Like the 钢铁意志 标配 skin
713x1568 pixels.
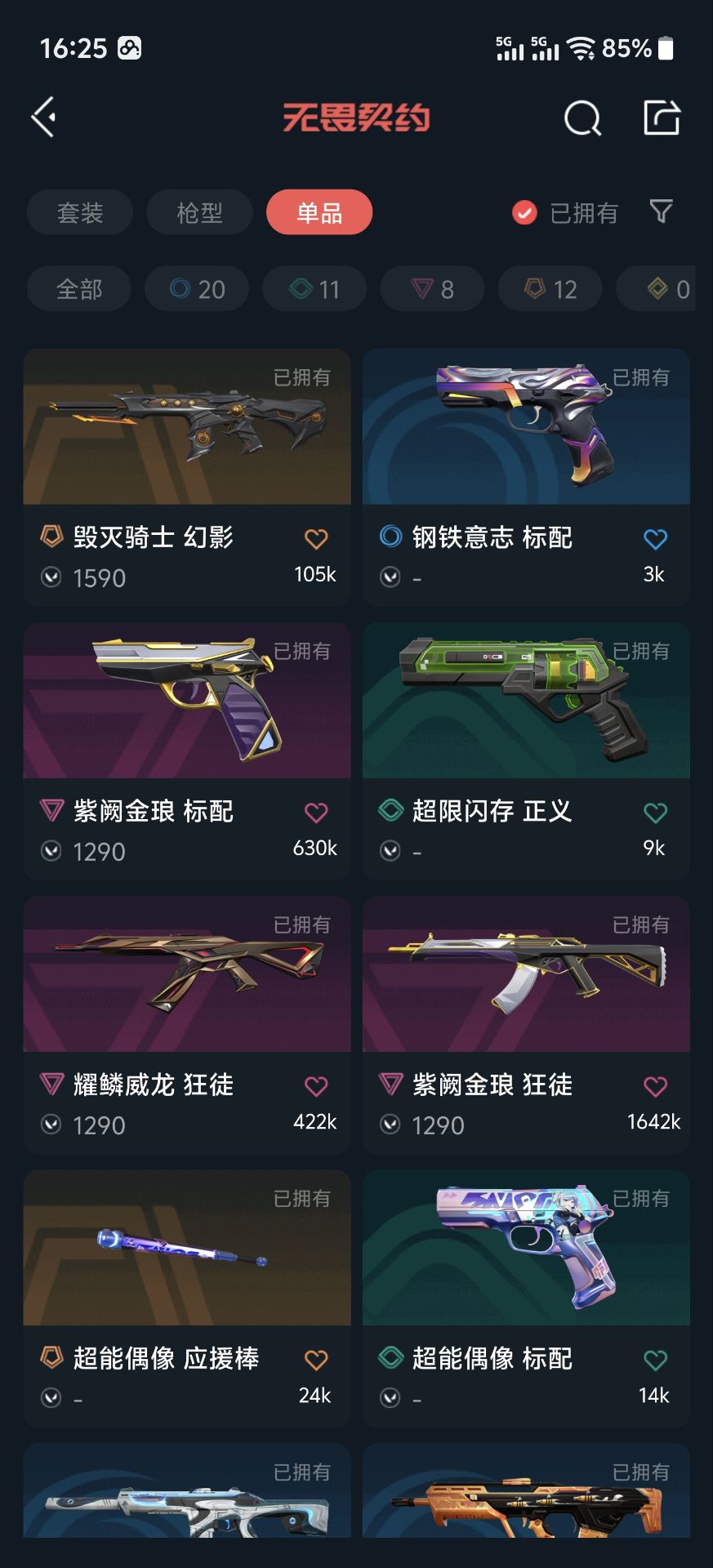(655, 539)
